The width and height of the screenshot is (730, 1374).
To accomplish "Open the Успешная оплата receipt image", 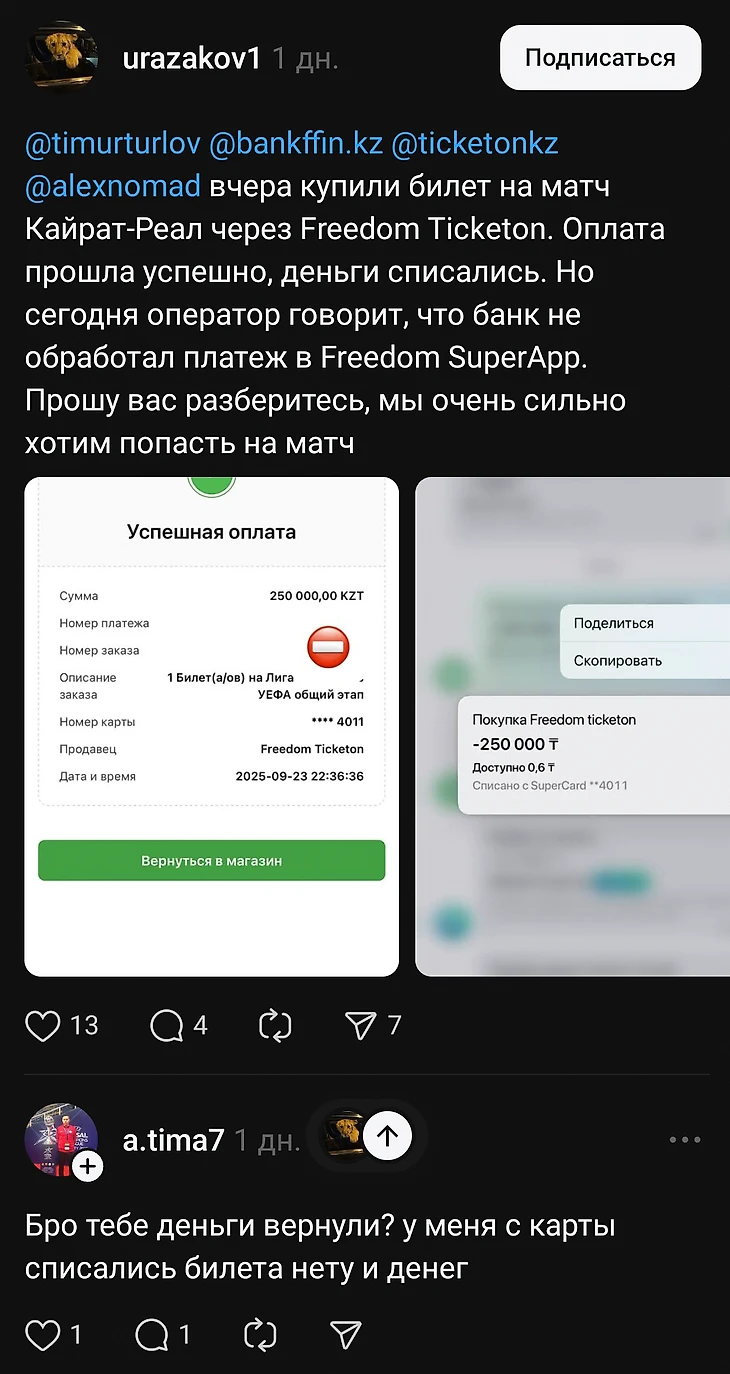I will pos(211,726).
